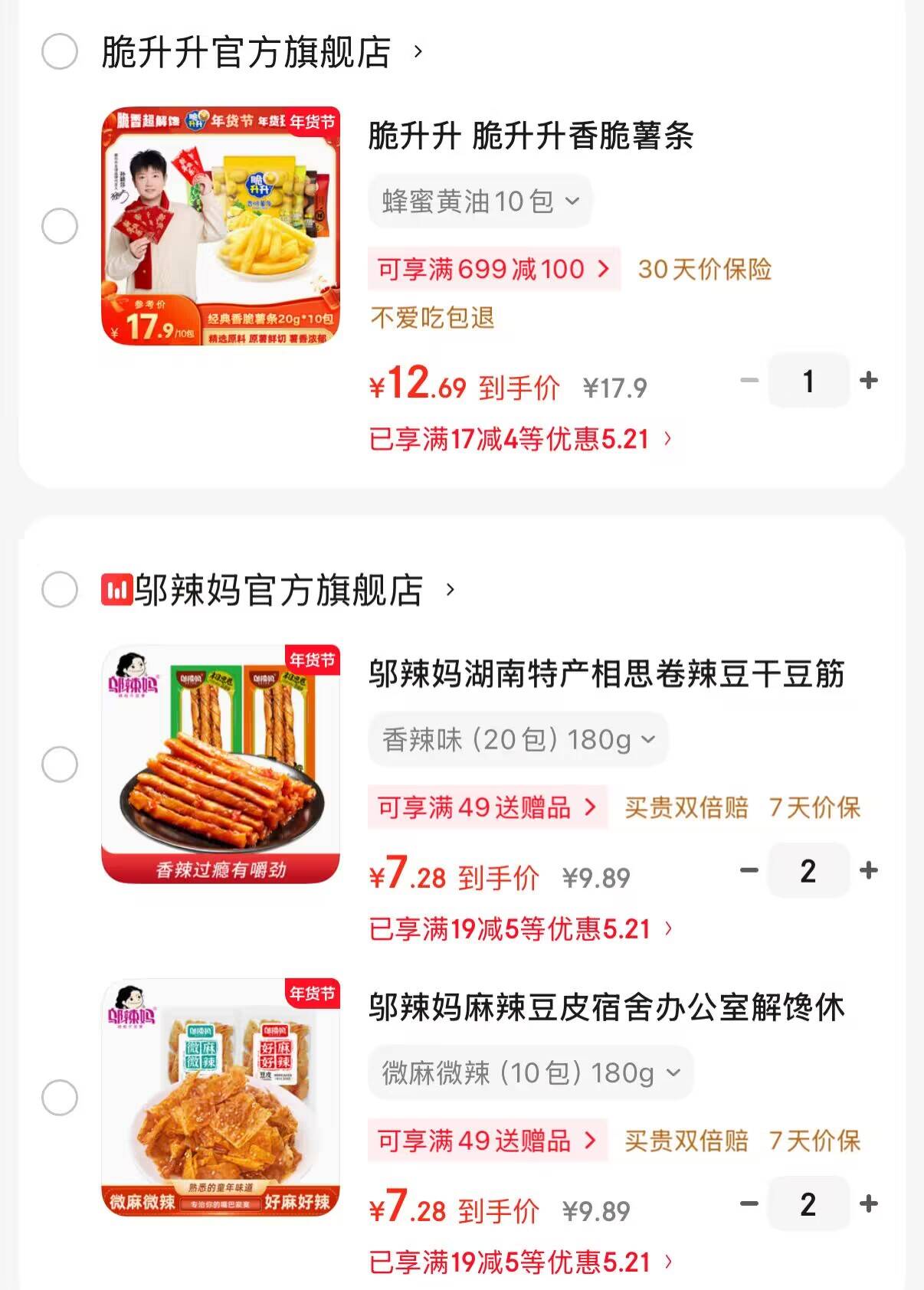Select the 脆升升香脆薯条 item checkbox
This screenshot has width=924, height=1290.
[60, 226]
